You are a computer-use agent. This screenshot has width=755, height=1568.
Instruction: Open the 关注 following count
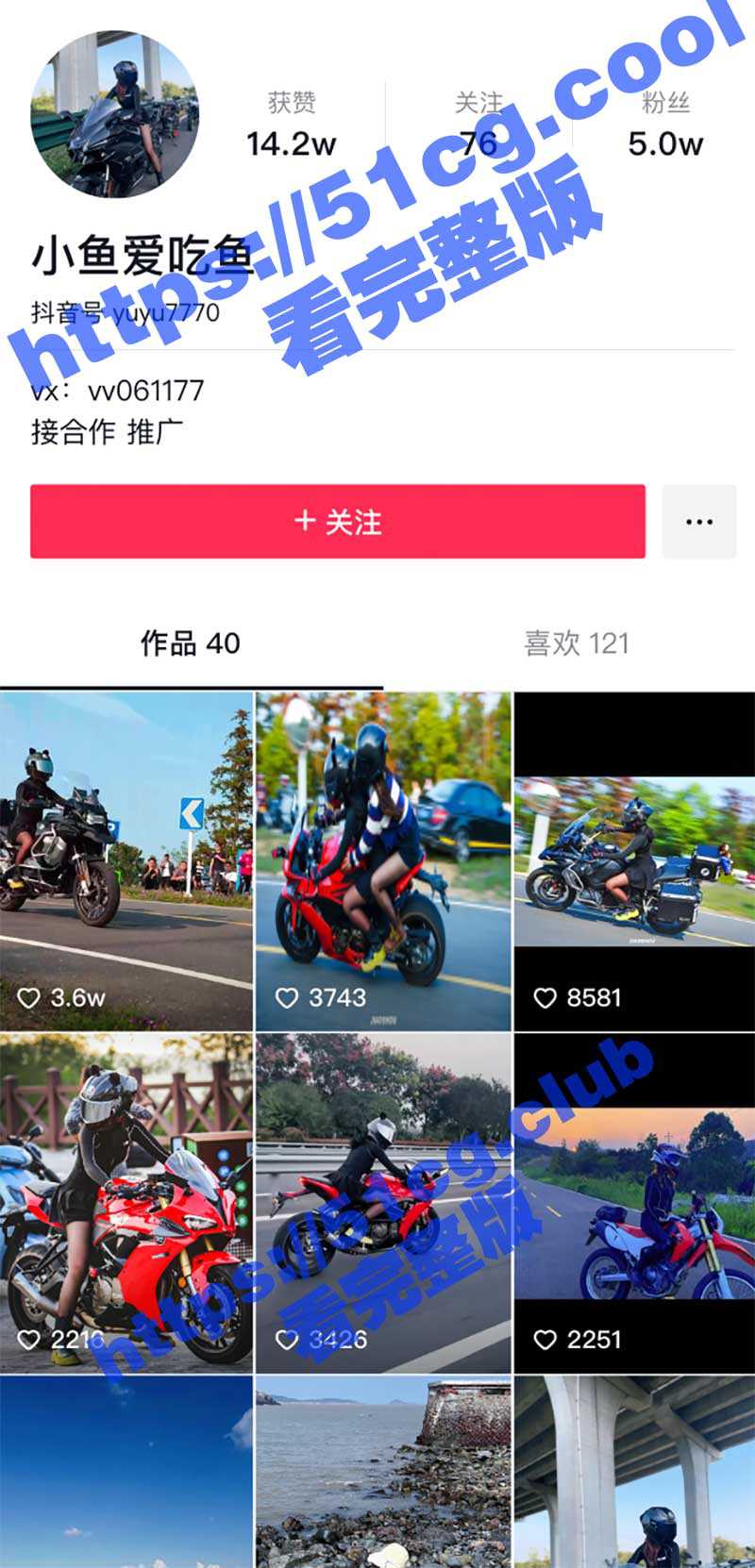(479, 123)
